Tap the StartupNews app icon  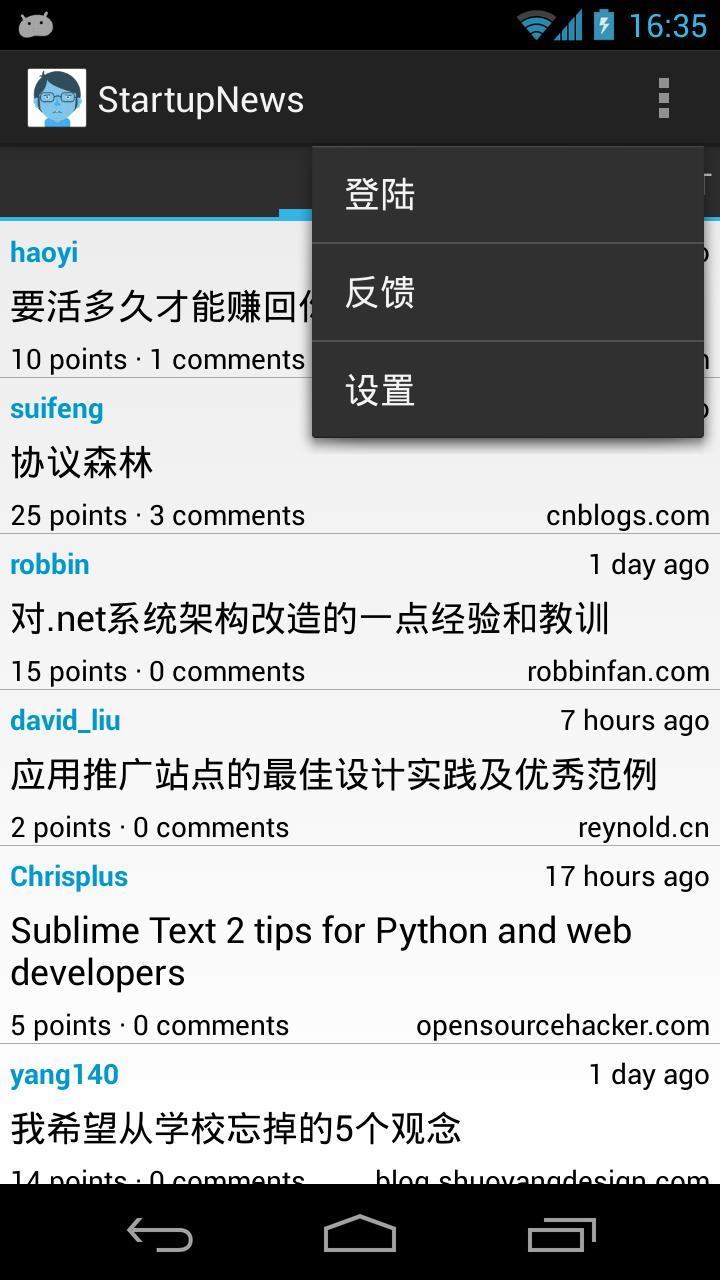point(56,98)
